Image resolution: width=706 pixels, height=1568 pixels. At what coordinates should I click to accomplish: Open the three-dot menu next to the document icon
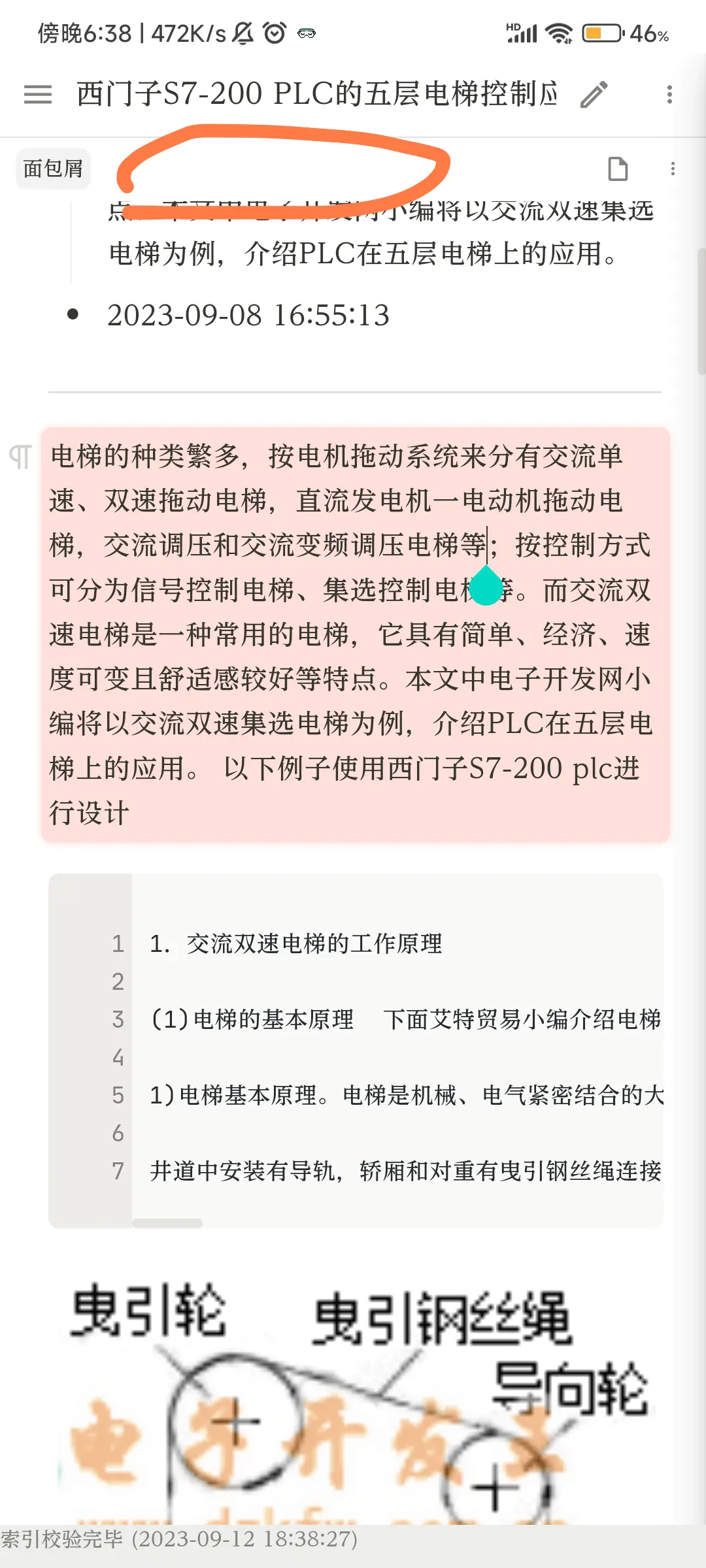673,169
